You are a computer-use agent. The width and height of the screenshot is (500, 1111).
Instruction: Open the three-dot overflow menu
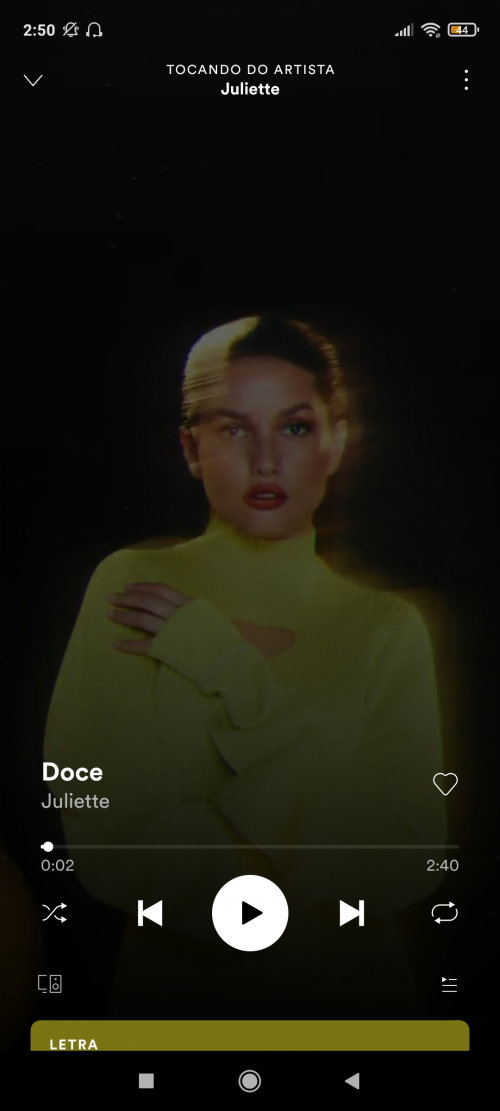click(466, 80)
